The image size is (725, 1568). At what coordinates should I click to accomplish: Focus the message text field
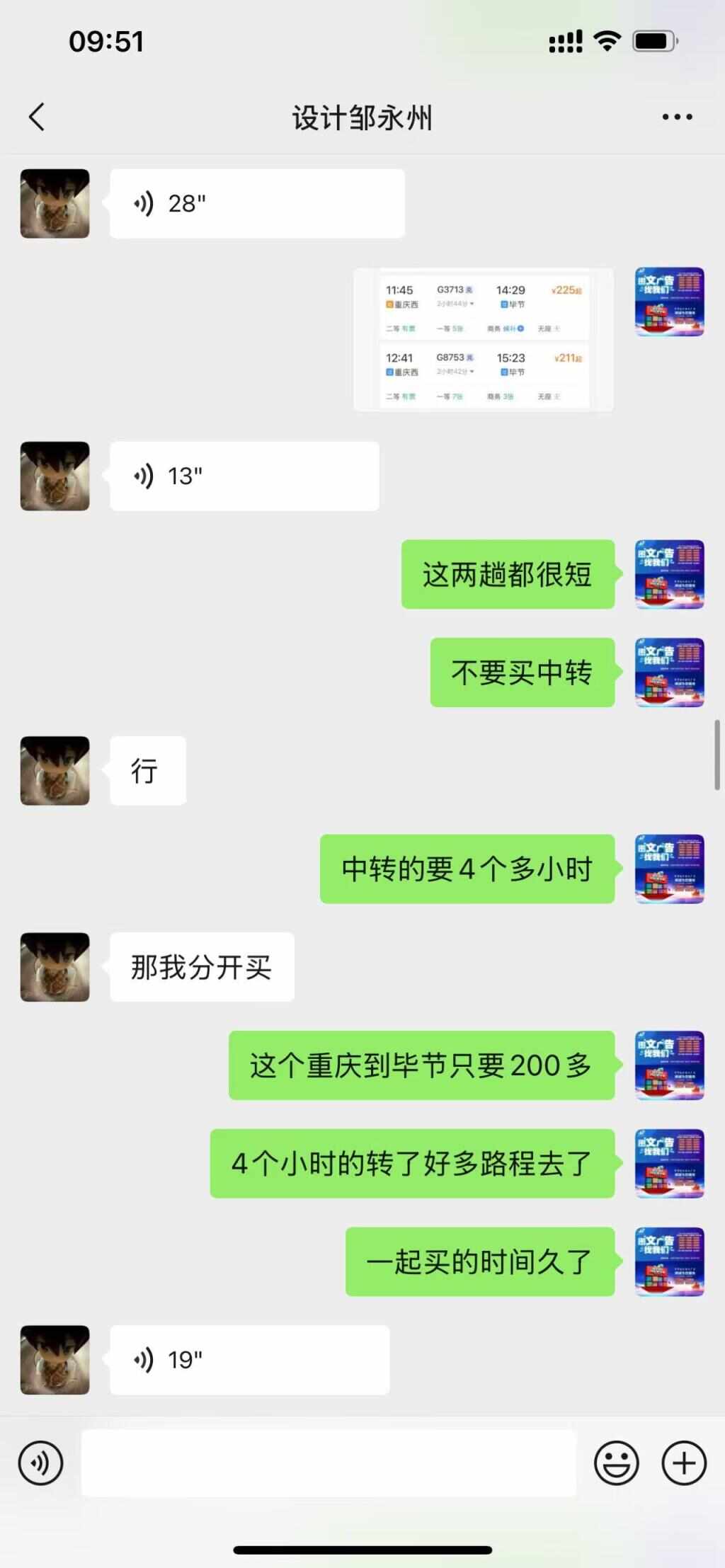point(329,1463)
